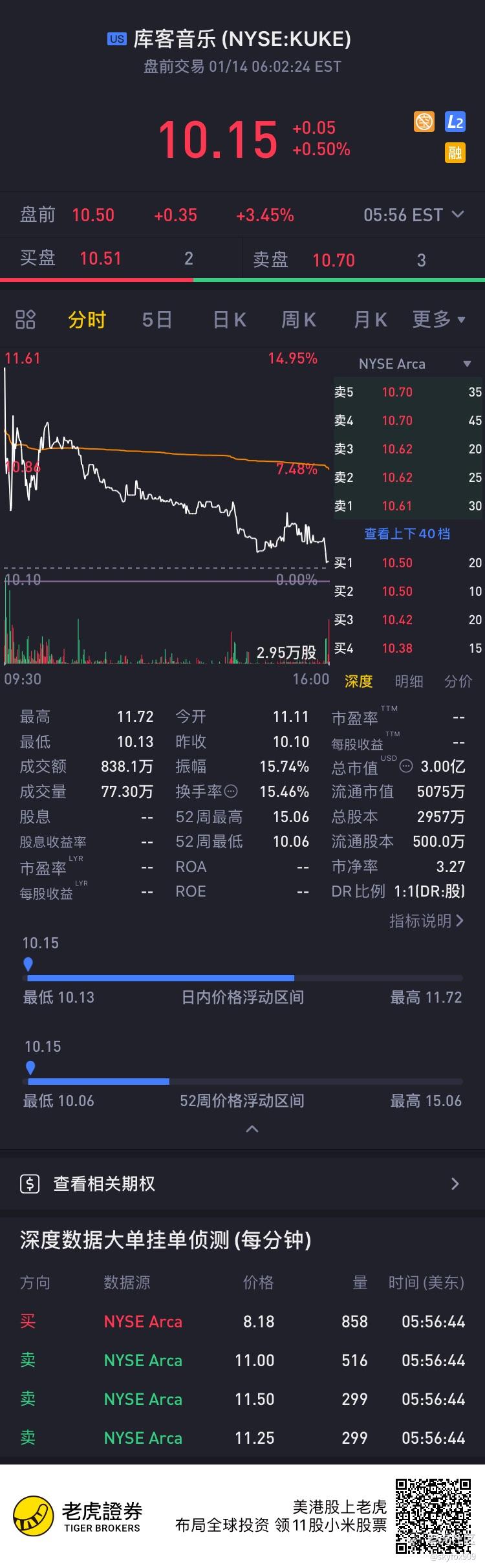Open the 更多 chart options dropdown
Viewport: 485px width, 1568px height.
pos(439,319)
